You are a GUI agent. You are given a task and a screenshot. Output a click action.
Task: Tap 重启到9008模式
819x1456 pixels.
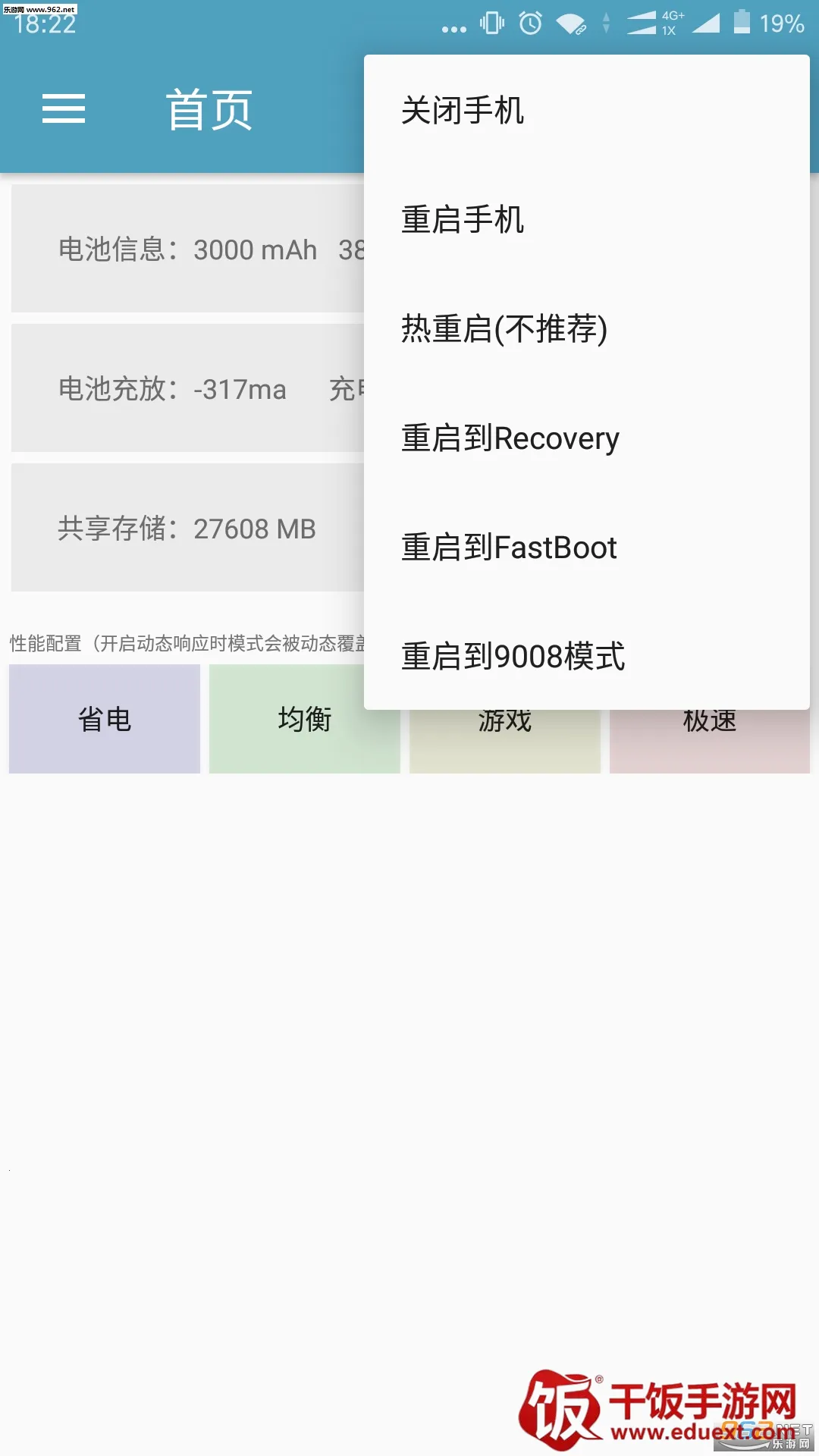[586, 656]
